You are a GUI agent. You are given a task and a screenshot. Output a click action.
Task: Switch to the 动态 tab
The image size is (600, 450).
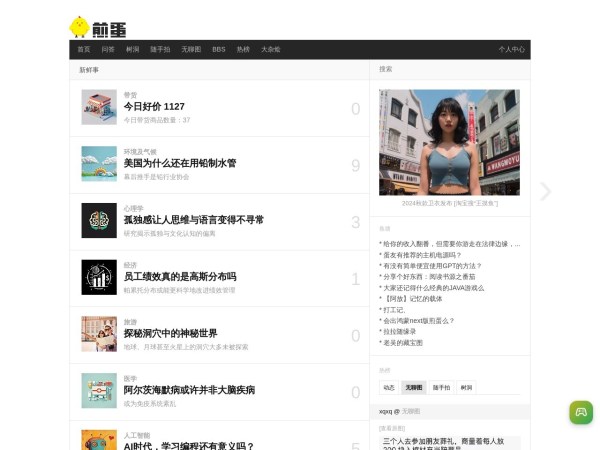(x=389, y=387)
